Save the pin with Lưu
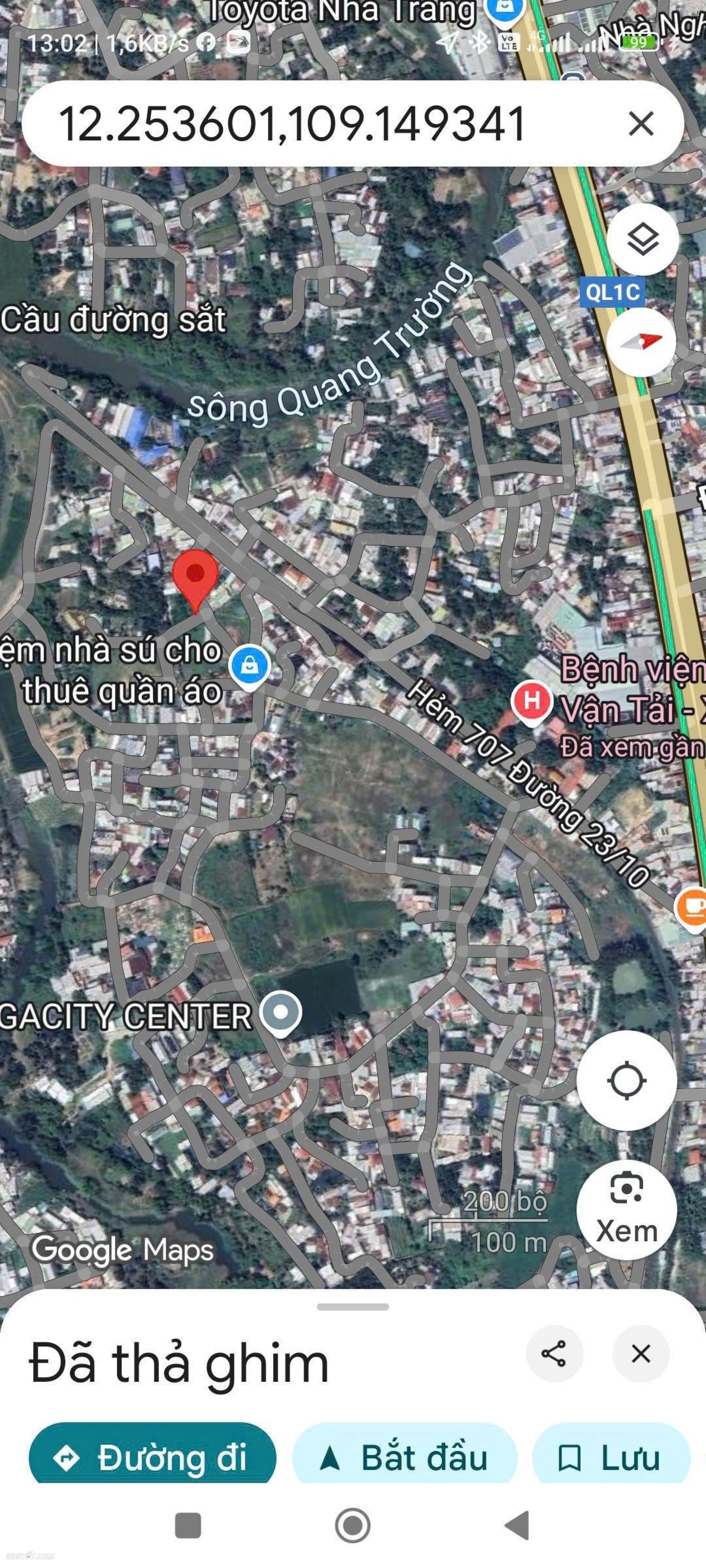706x1568 pixels. 610,1458
